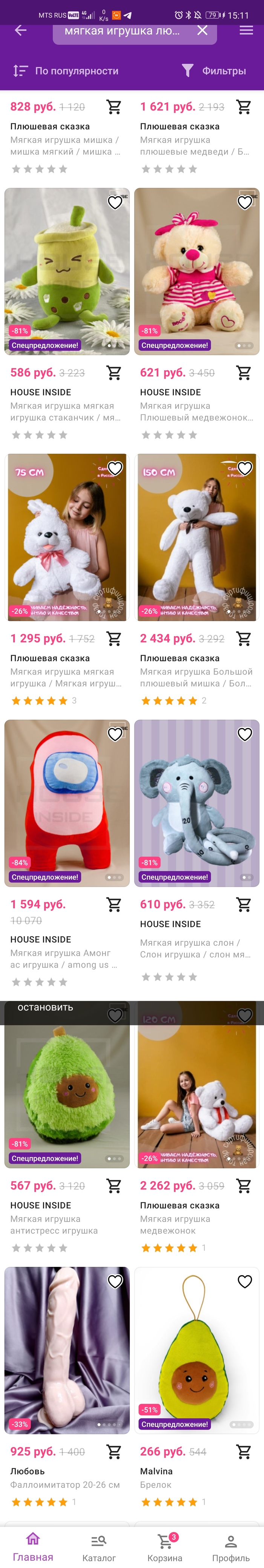Add the 567 руб. avocado toy to cart
This screenshot has height=1568, width=264.
114,1186
